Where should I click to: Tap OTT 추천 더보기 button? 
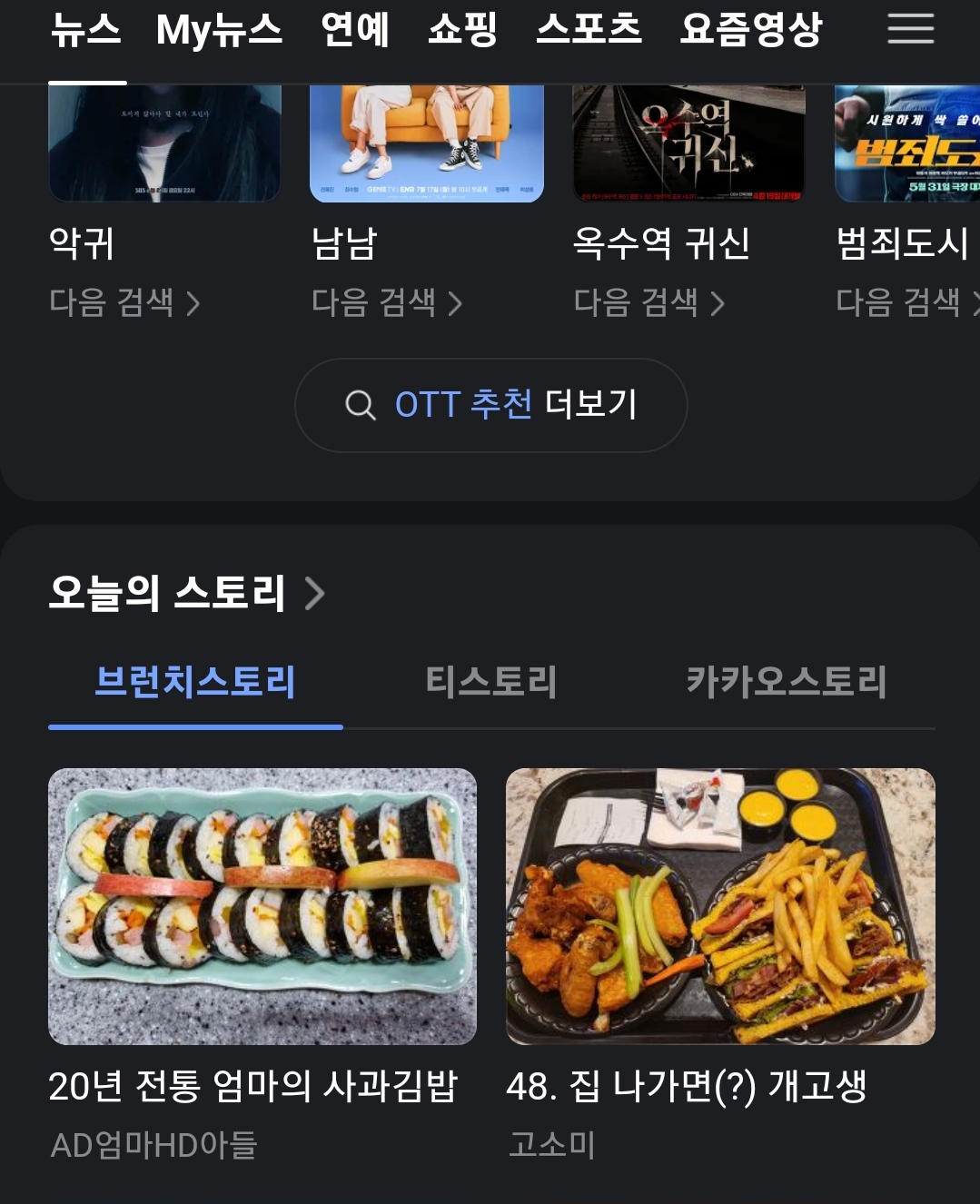pyautogui.click(x=490, y=405)
